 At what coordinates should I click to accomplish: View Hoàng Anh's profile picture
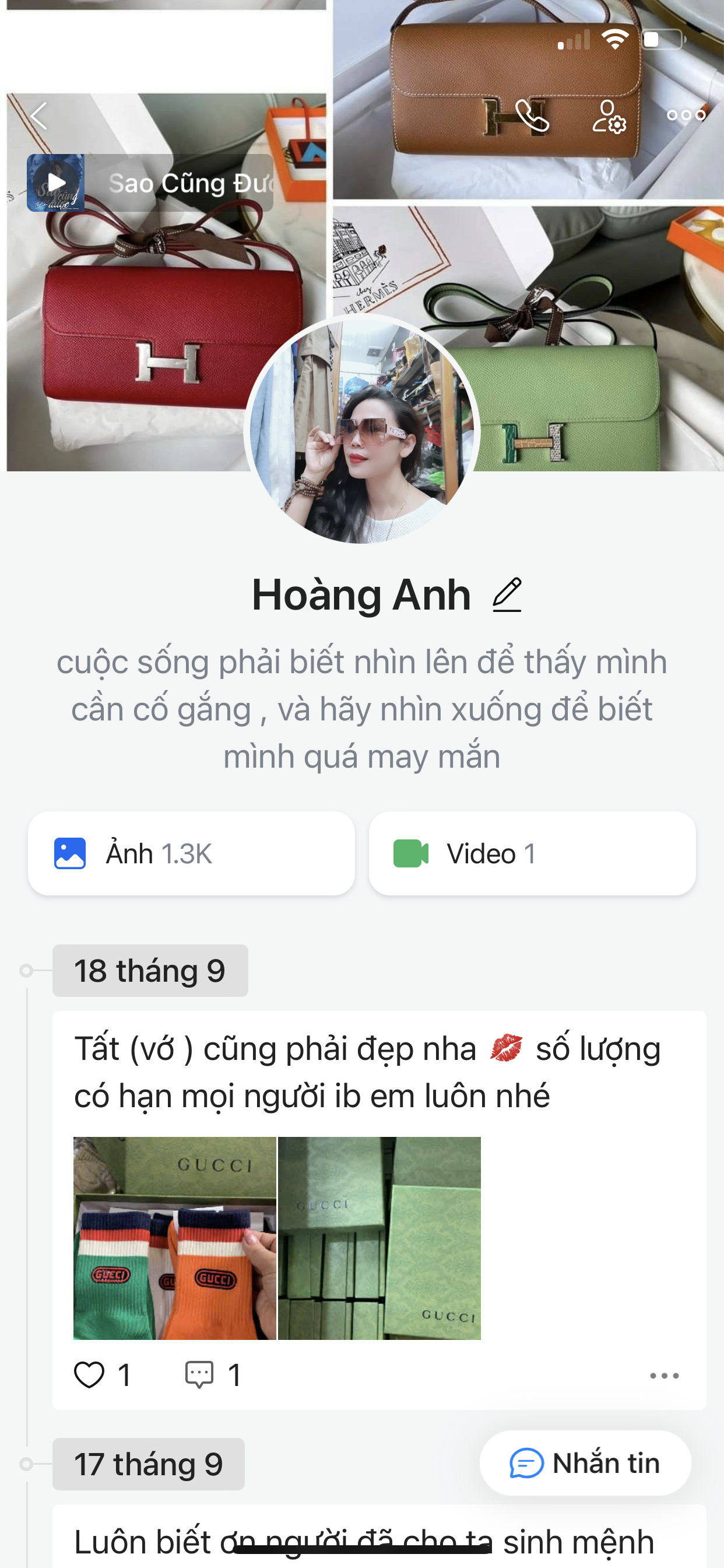(x=362, y=431)
